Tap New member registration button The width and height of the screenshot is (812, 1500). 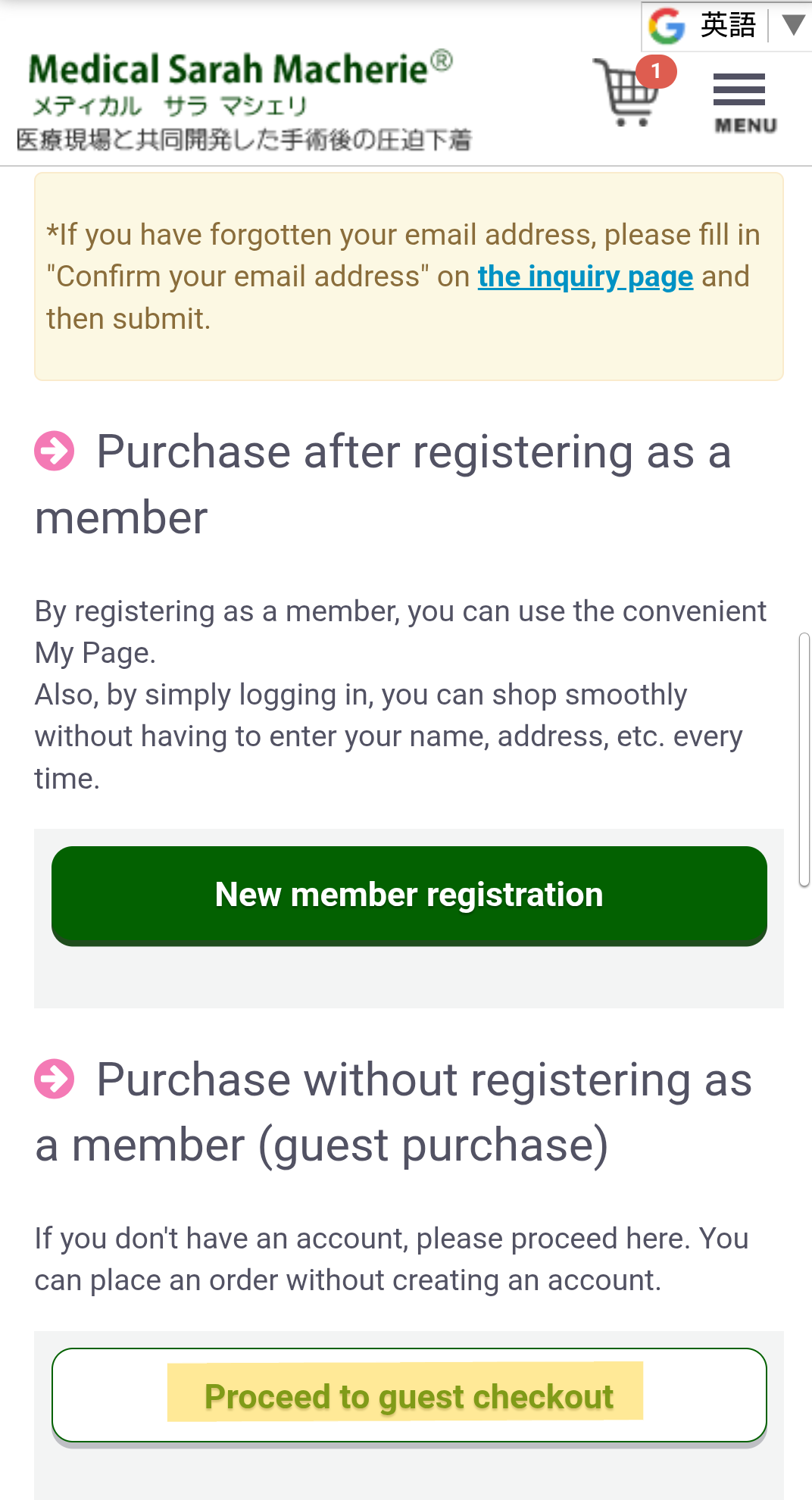point(409,895)
